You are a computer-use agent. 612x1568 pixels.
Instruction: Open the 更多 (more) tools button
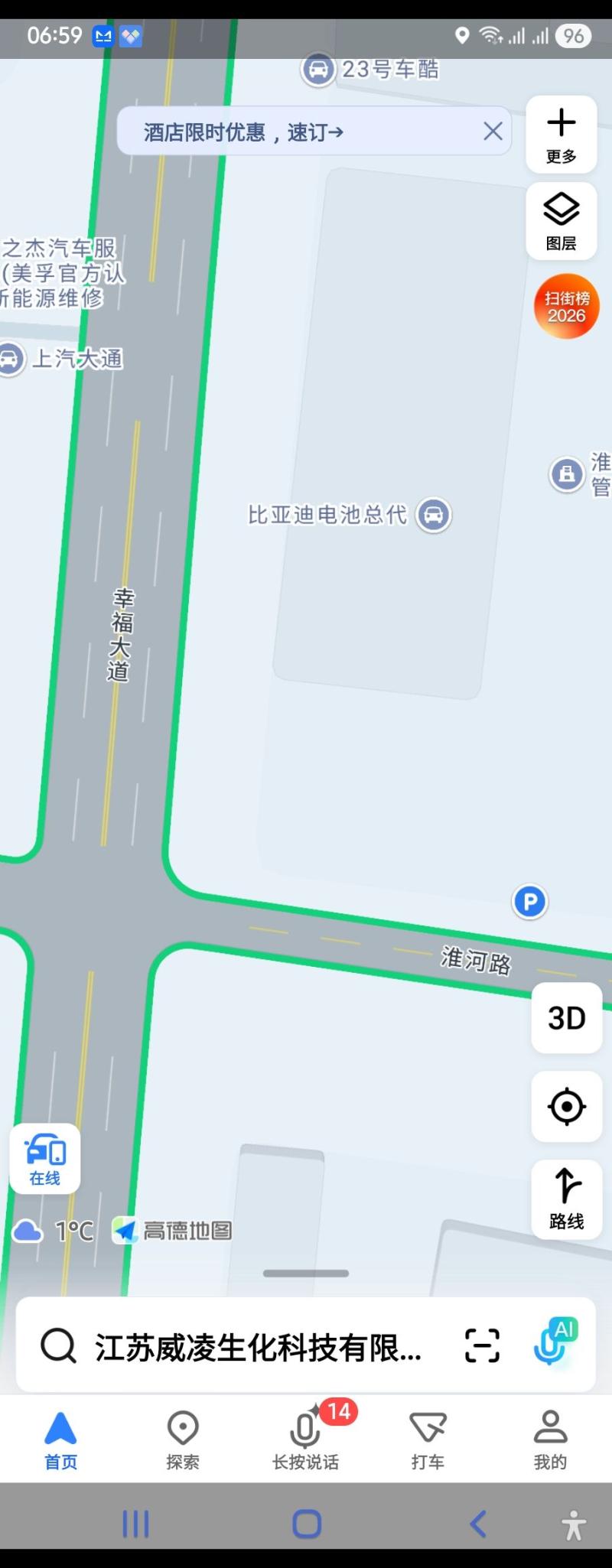(561, 133)
